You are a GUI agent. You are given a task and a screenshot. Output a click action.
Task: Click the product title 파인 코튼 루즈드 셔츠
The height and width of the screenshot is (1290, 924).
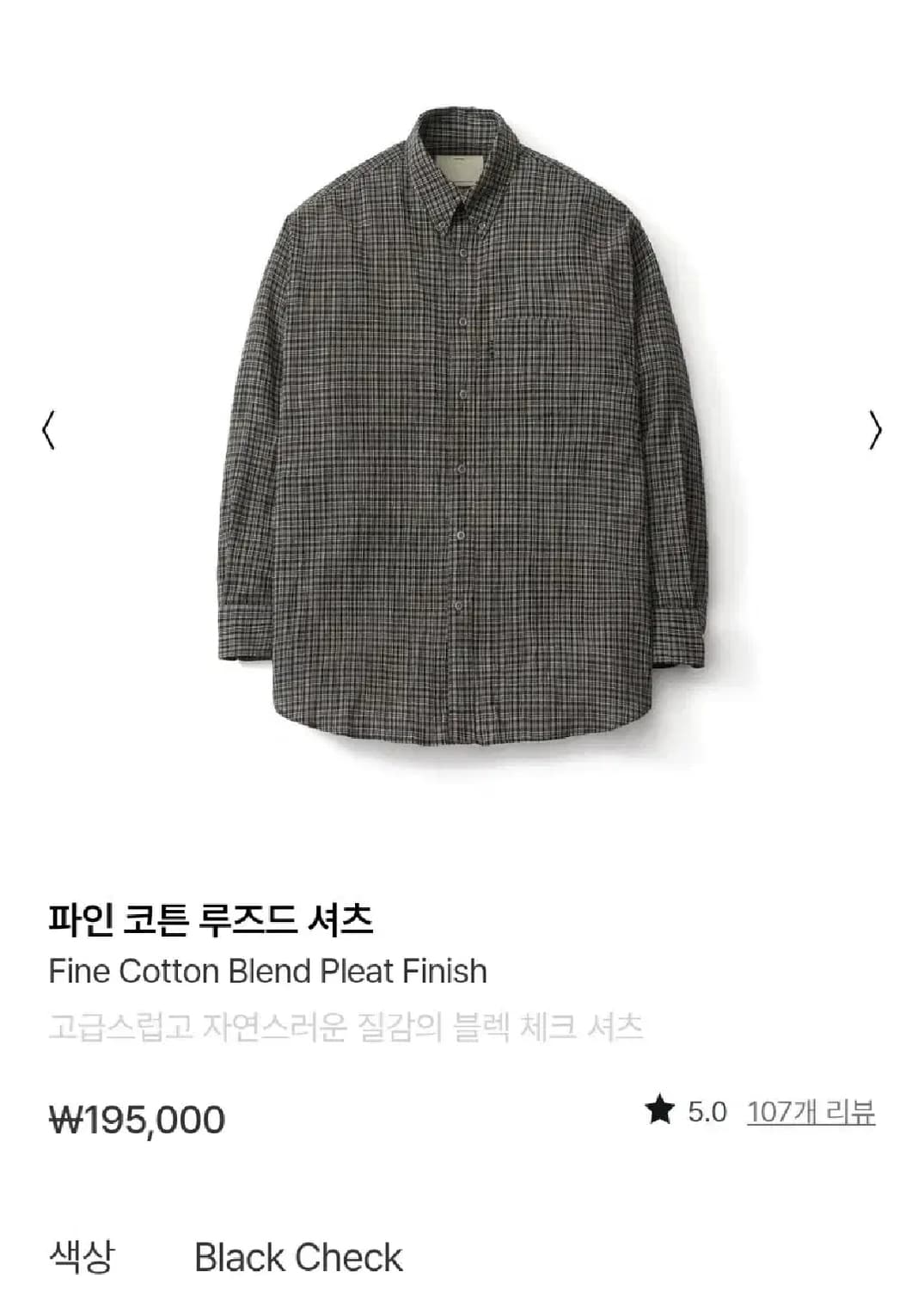tap(215, 921)
